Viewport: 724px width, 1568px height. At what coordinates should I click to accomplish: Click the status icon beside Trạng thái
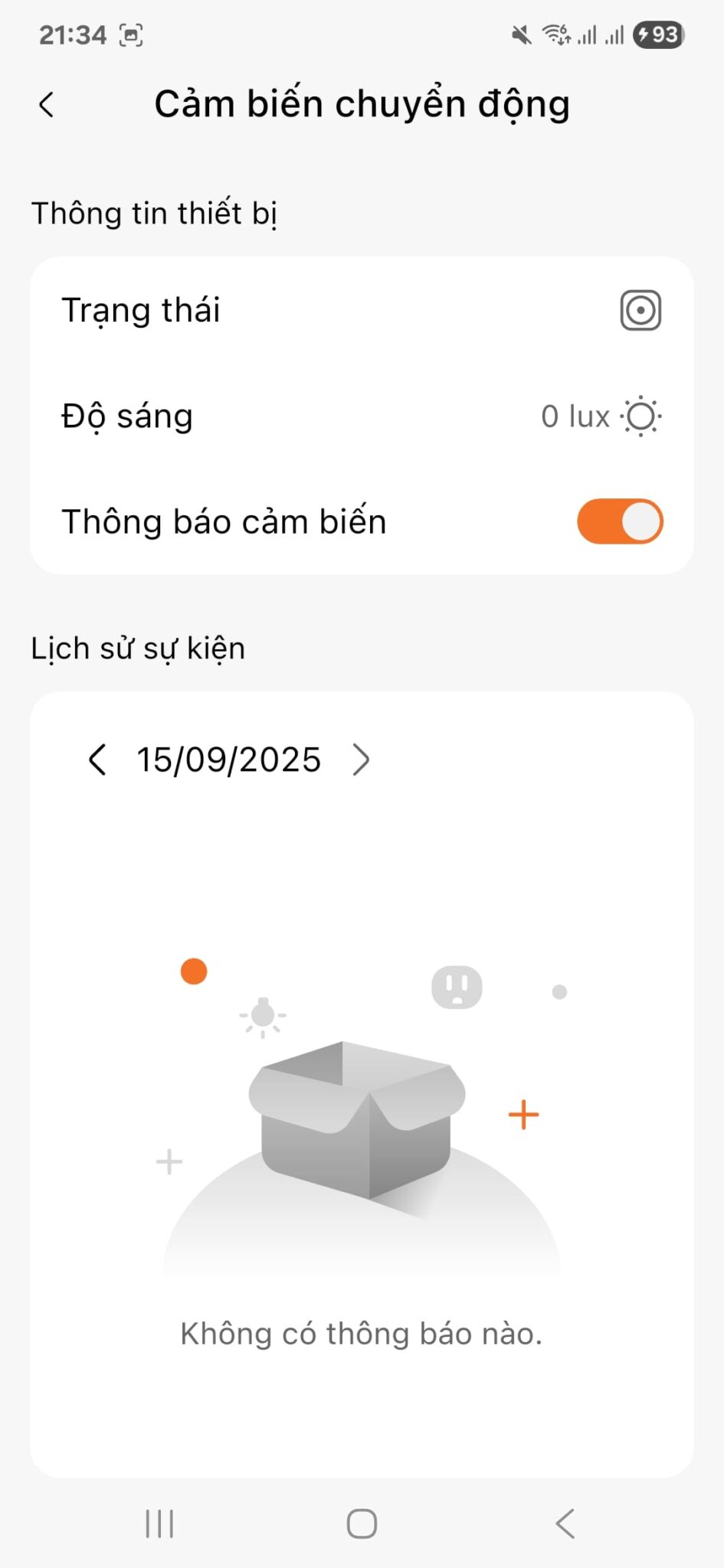click(x=640, y=310)
